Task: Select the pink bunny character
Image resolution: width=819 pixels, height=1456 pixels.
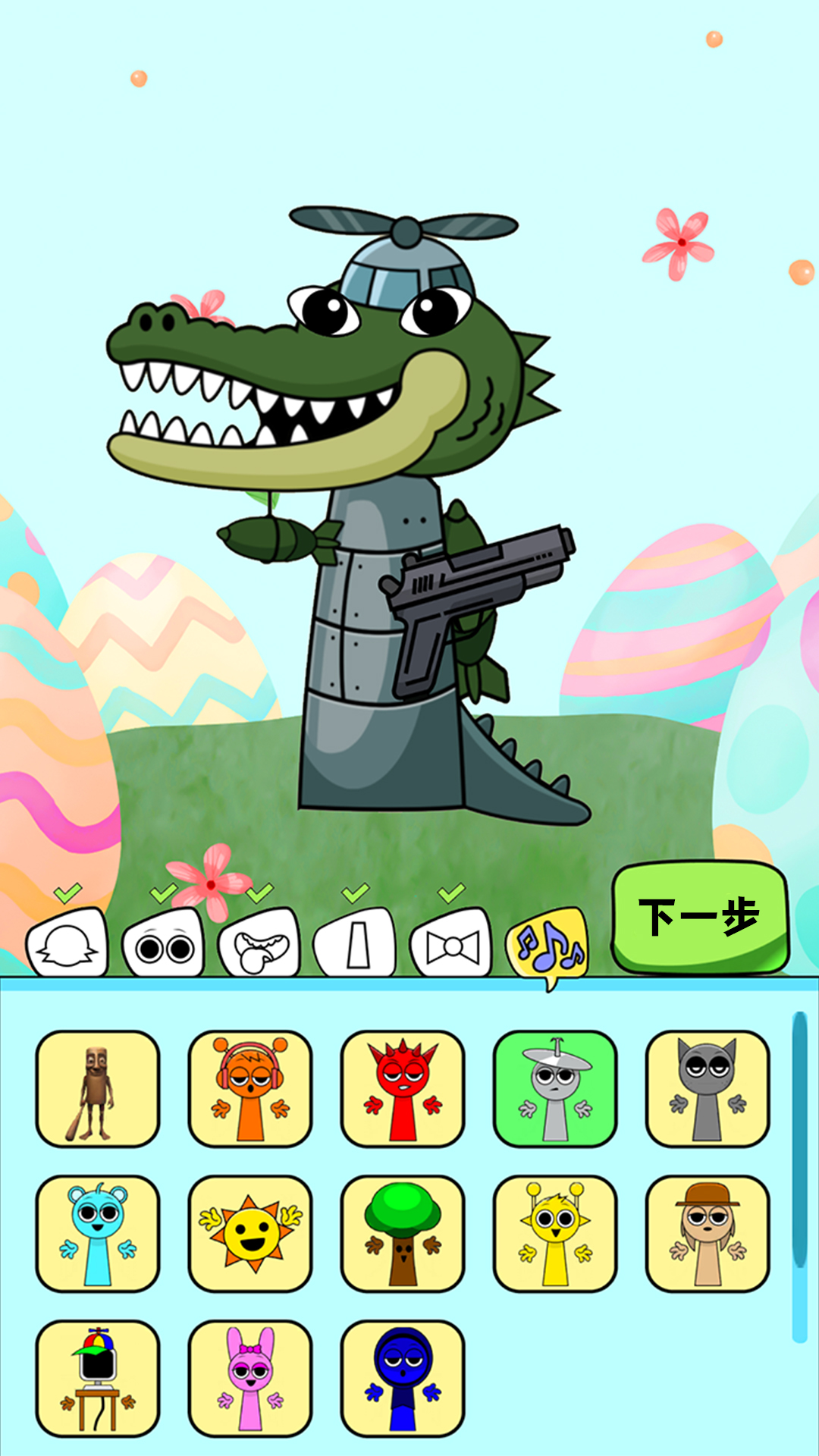Action: tap(250, 1379)
